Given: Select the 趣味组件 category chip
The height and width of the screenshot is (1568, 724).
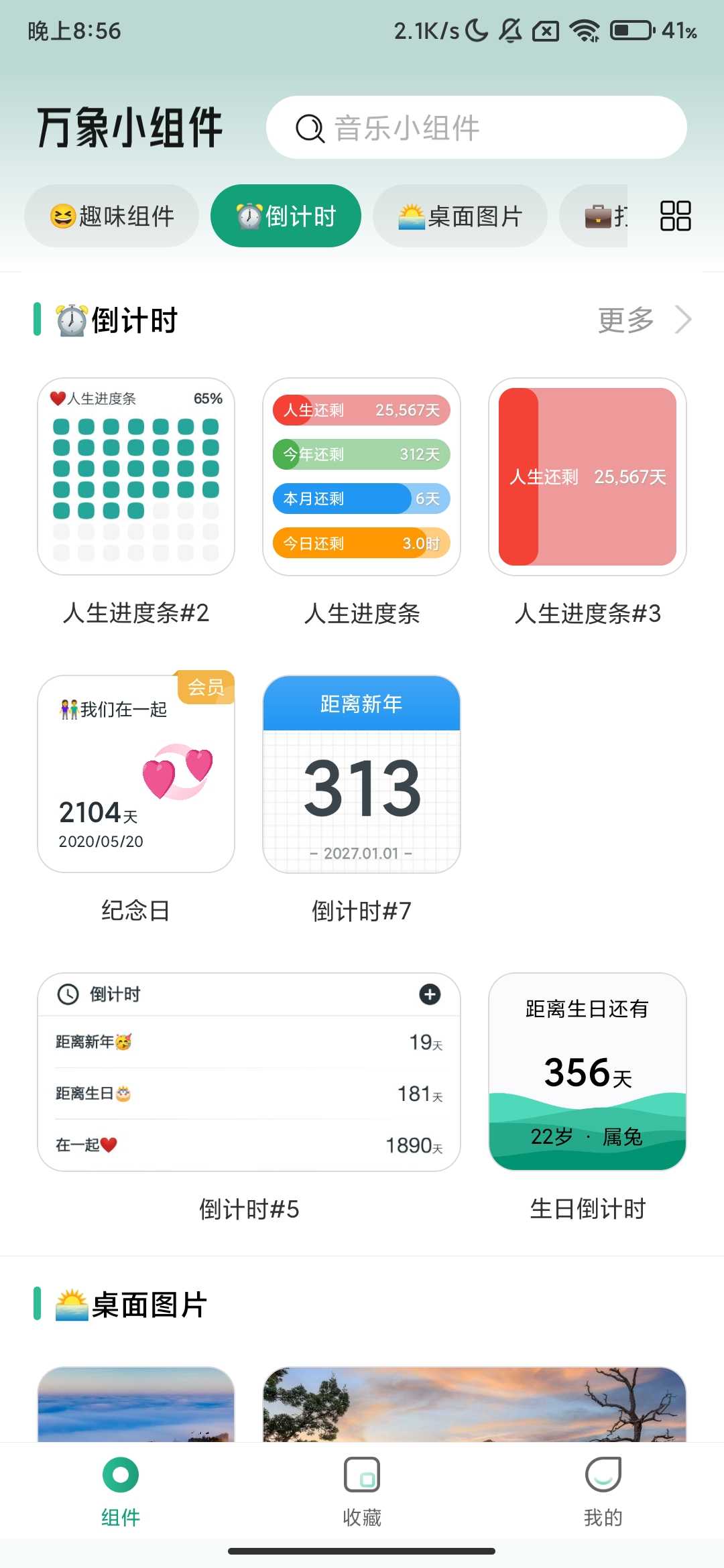Looking at the screenshot, I should coord(112,216).
